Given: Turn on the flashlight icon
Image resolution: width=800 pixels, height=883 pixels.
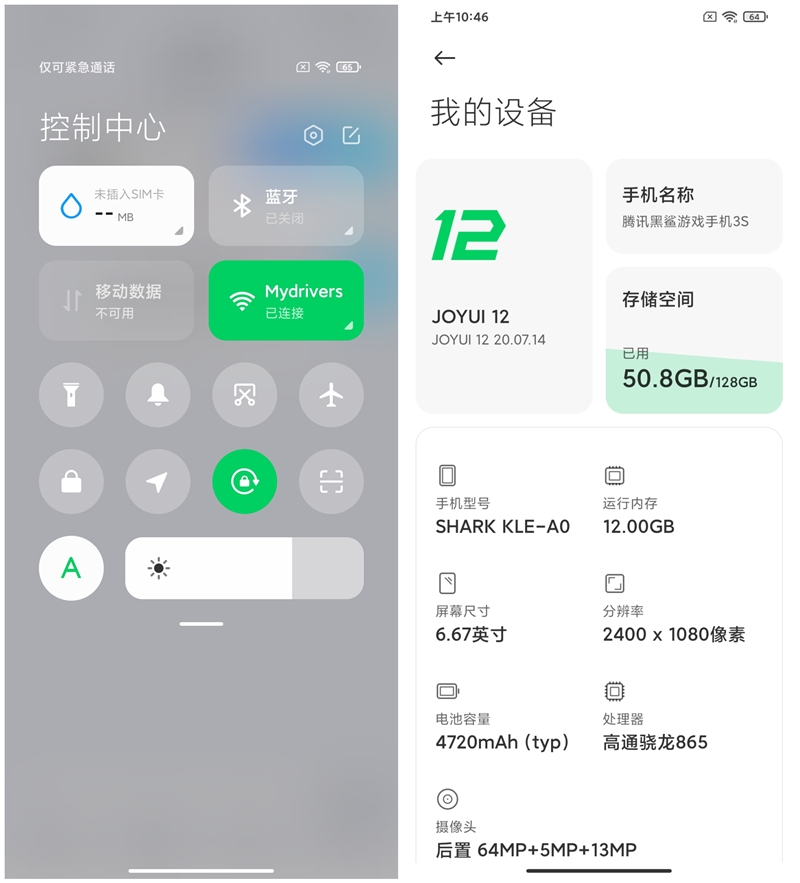Looking at the screenshot, I should coord(71,395).
